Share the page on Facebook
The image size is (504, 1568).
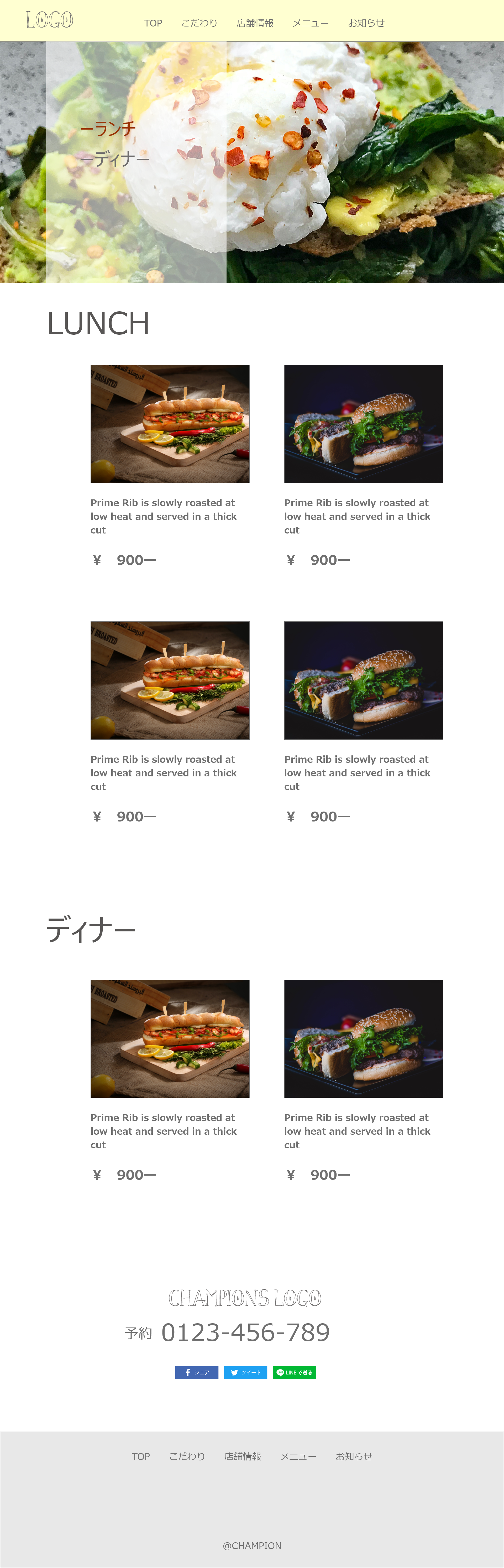pyautogui.click(x=197, y=1372)
